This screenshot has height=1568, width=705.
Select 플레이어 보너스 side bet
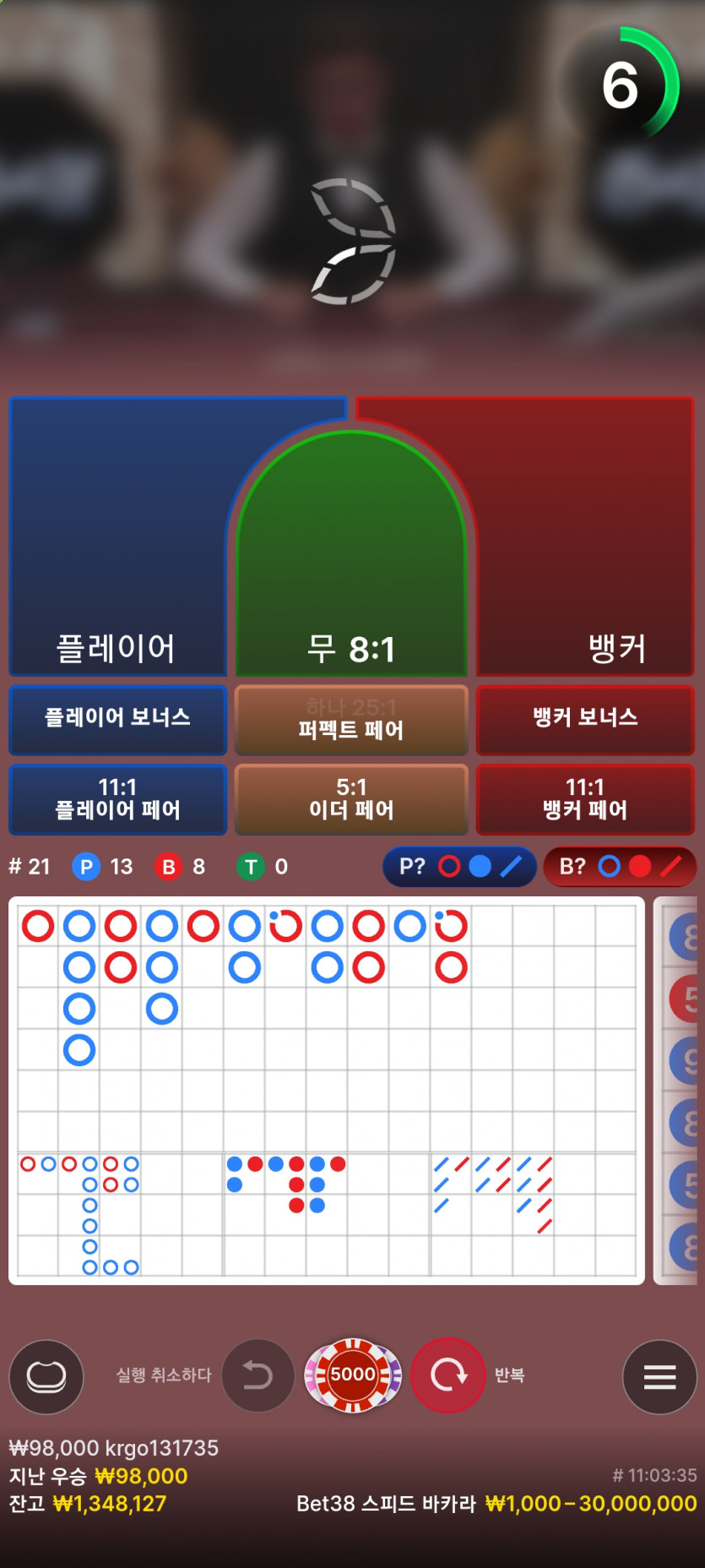[117, 719]
